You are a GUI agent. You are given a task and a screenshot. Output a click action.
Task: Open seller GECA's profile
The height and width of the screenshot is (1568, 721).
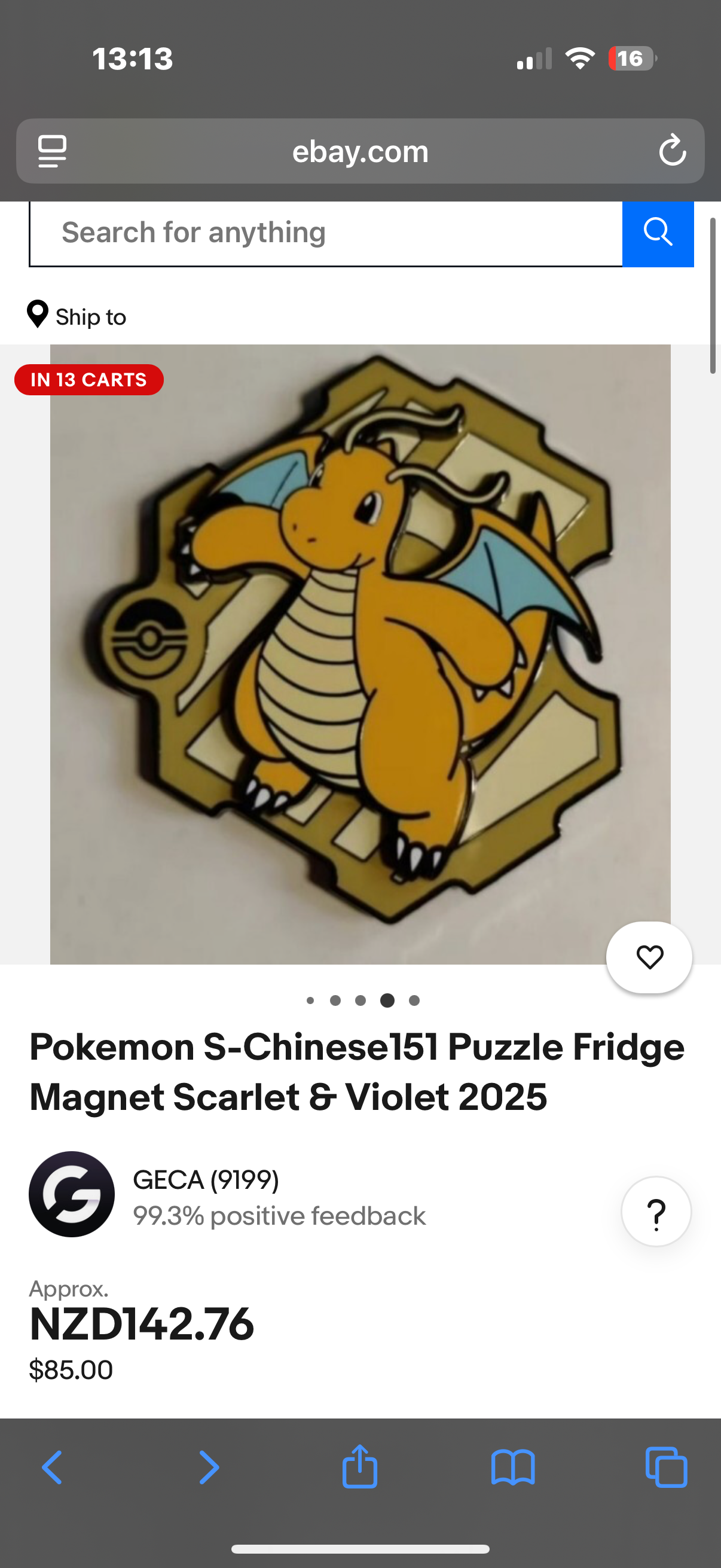click(206, 1180)
